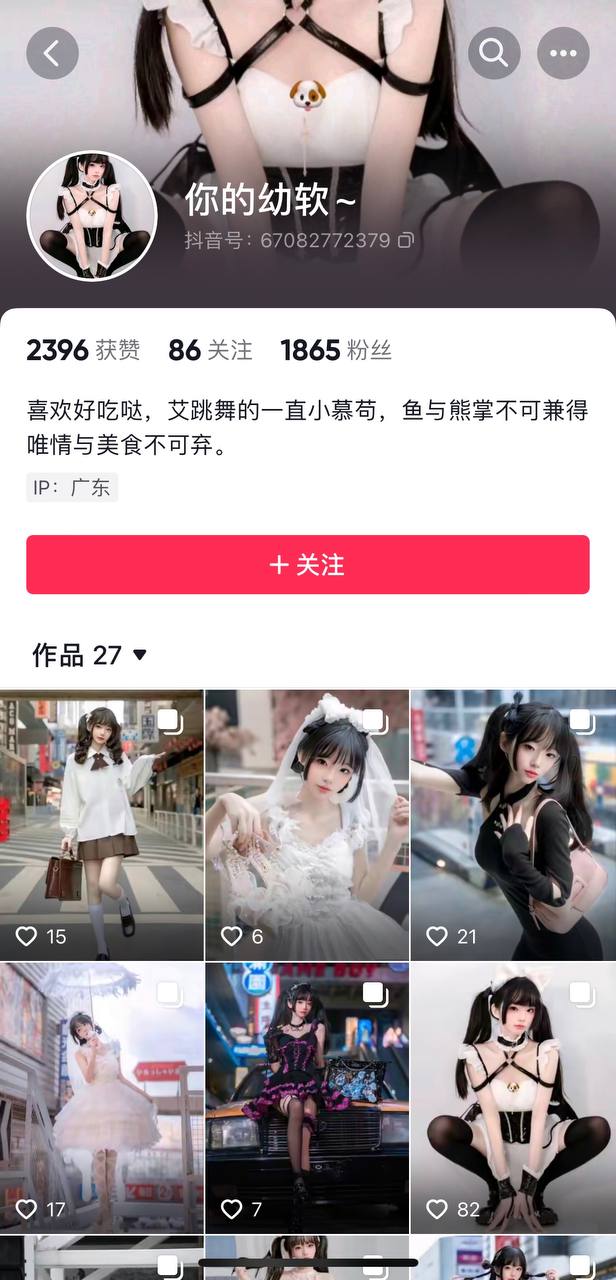The image size is (616, 1280).
Task: Open the post with 17 likes
Action: coord(101,1097)
